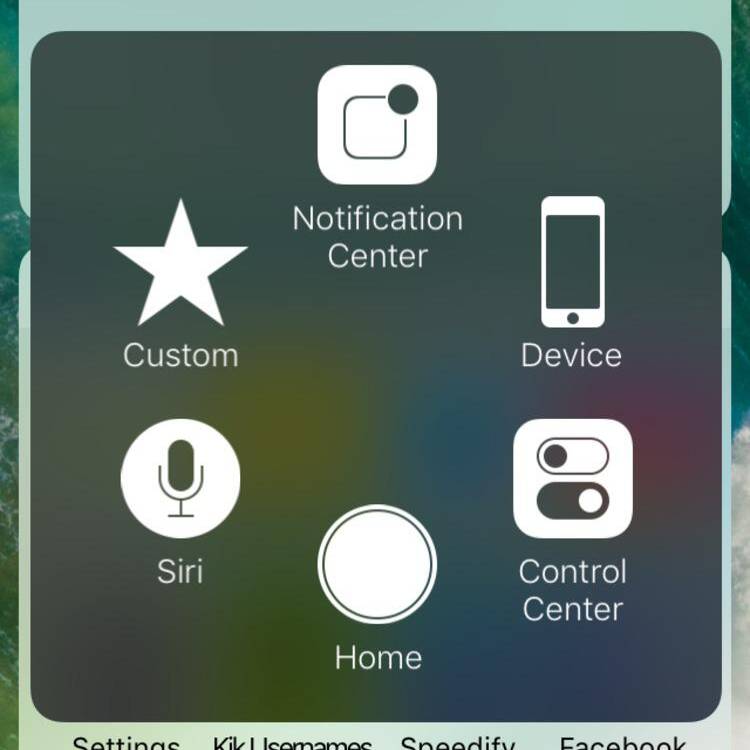Open Control Center
750x750 pixels.
point(573,479)
